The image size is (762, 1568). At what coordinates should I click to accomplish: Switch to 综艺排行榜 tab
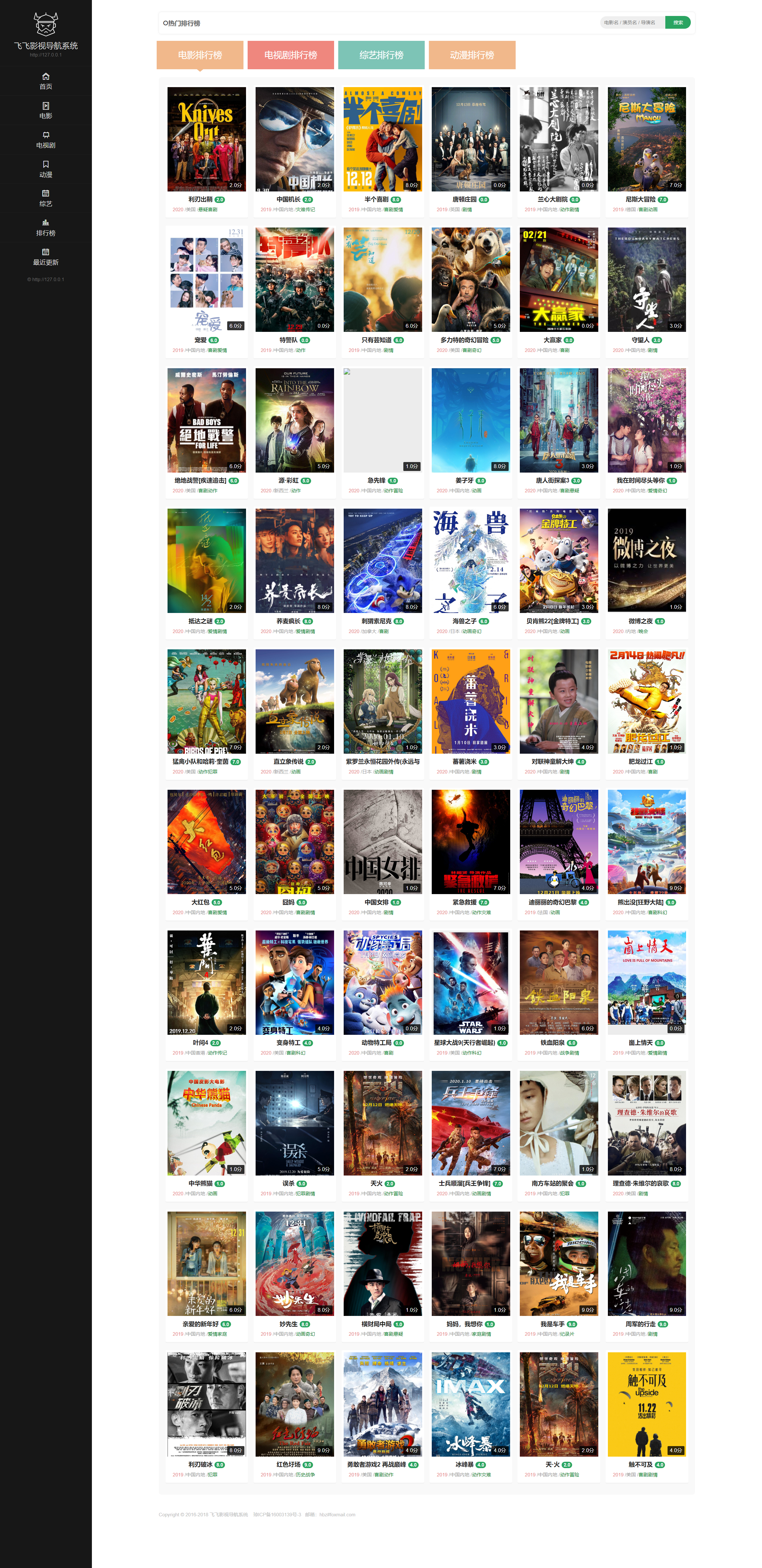[x=381, y=55]
